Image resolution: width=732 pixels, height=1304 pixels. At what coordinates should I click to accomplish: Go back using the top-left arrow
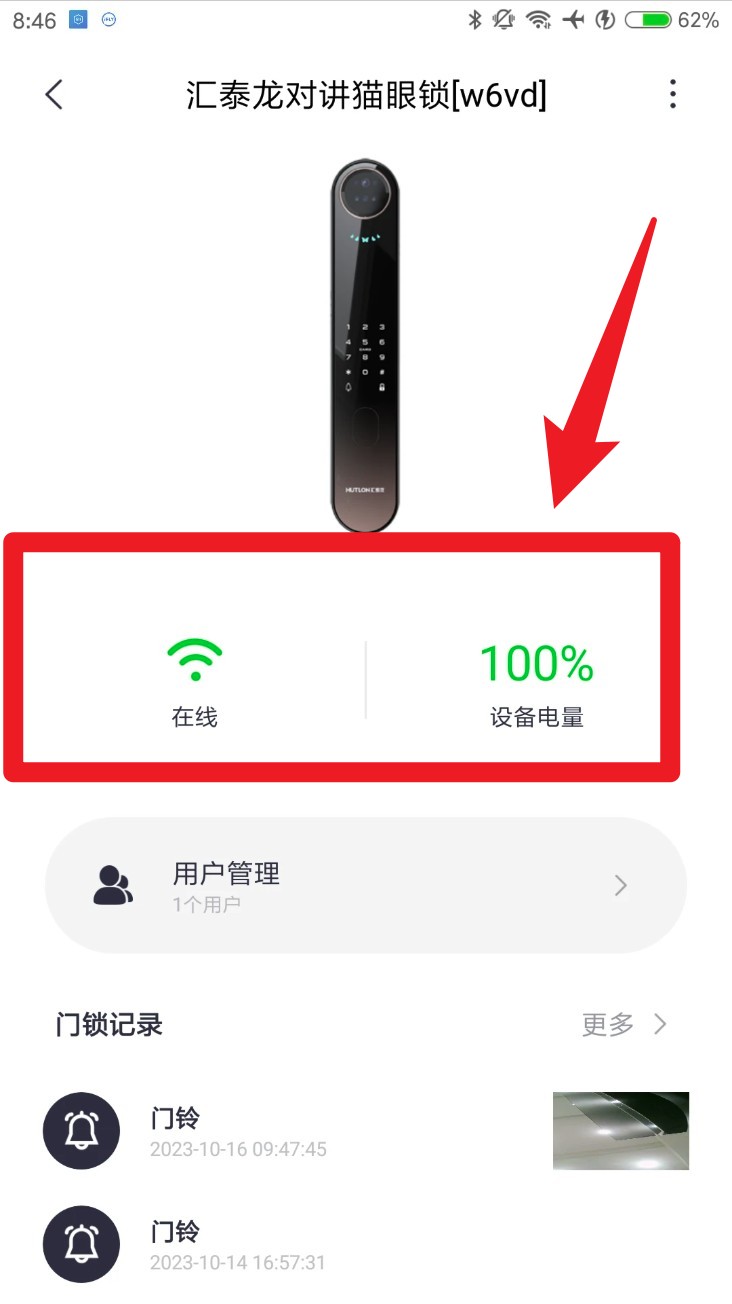(x=54, y=95)
